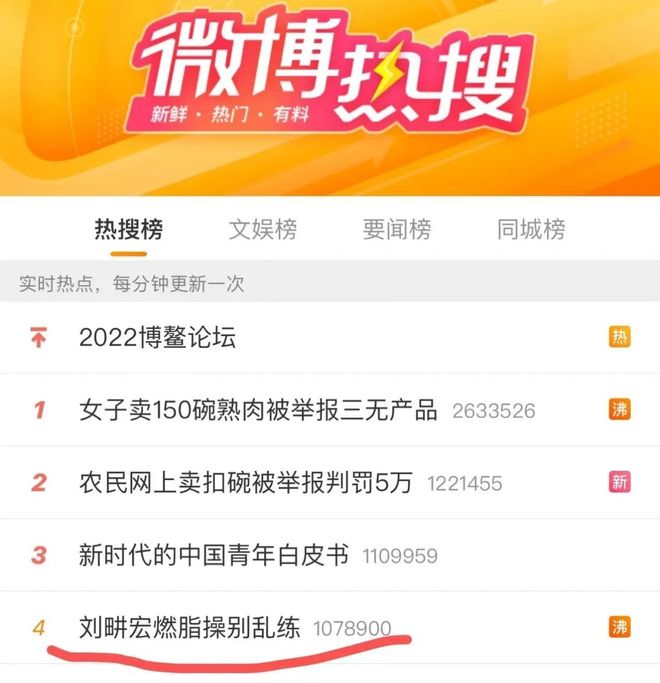Open topic 农民网上卖扣碗被举报判罚5万

click(246, 482)
